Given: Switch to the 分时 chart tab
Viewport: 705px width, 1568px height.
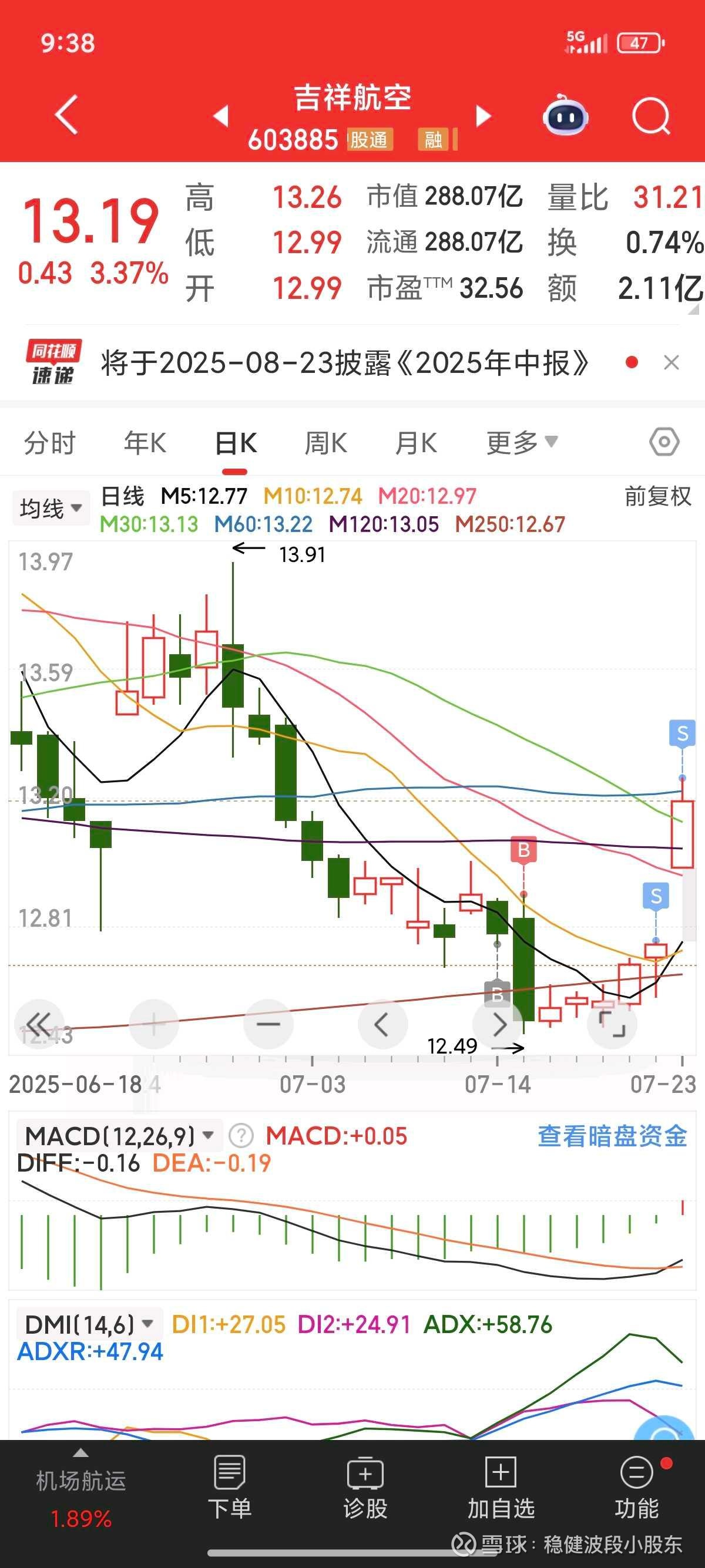Looking at the screenshot, I should click(49, 443).
